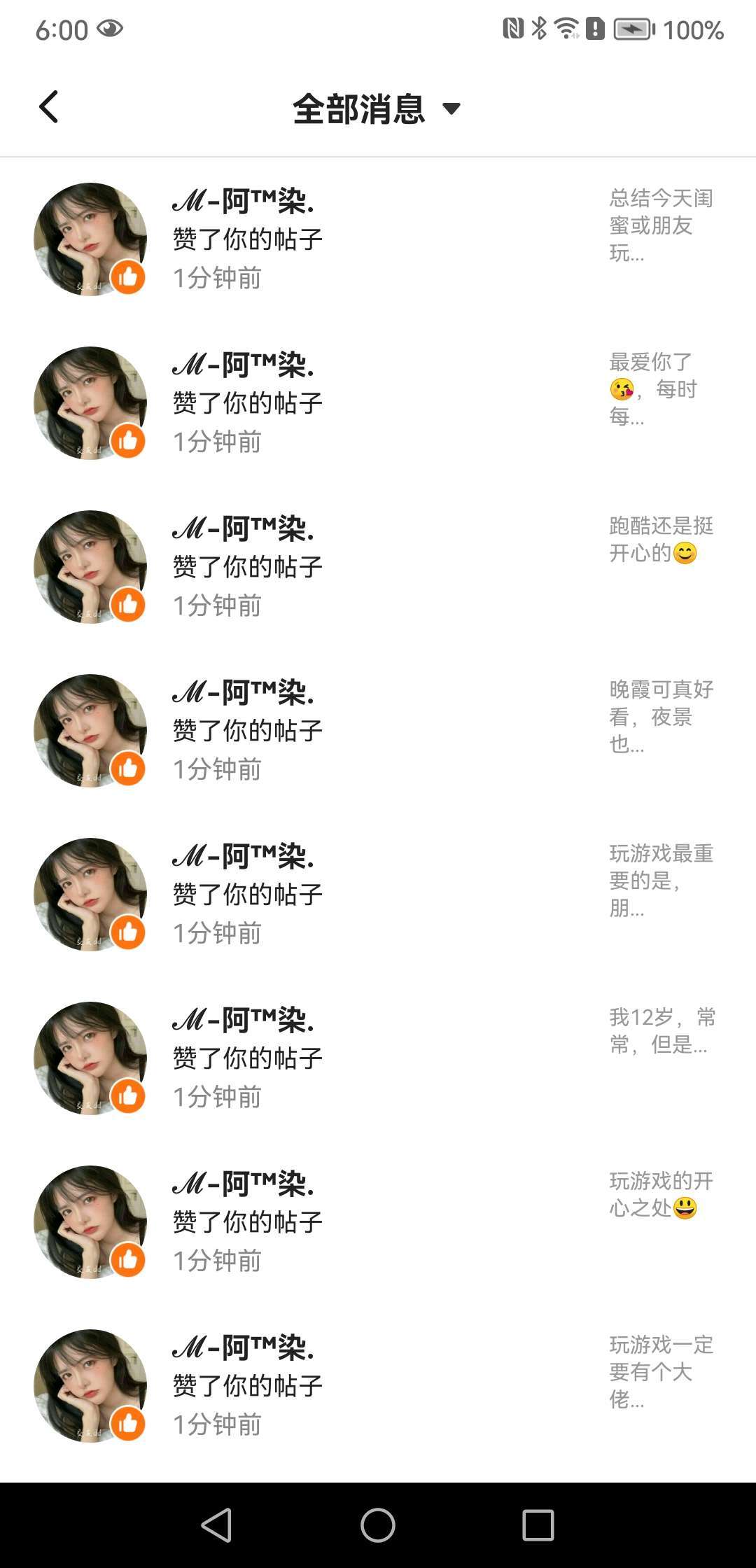The image size is (756, 1568).
Task: Open the like notification for 总结今天闺蜜或朋友 post
Action: 378,239
